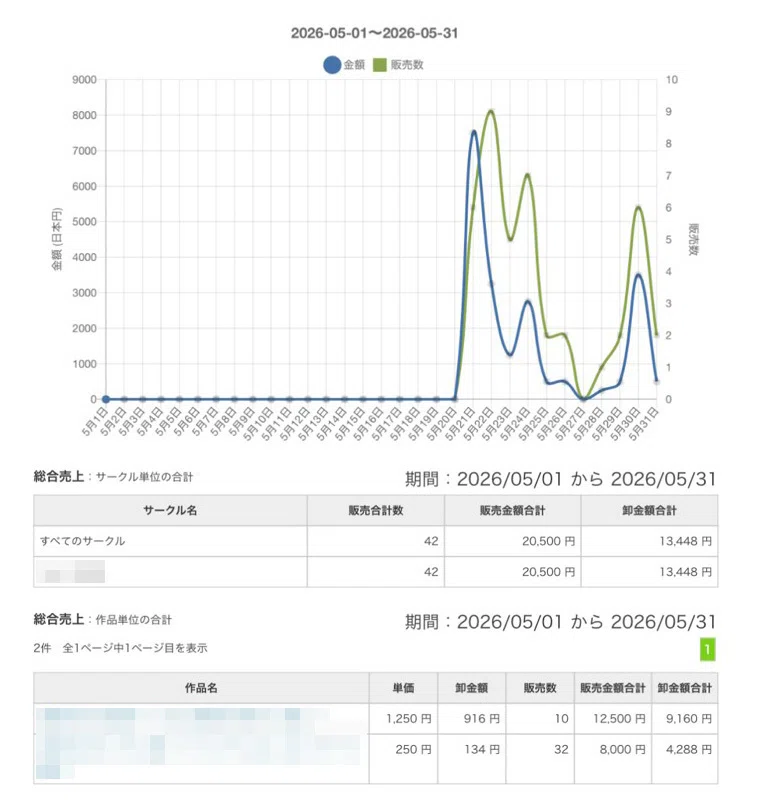This screenshot has height=812, width=762.
Task: Tap the 5月1日 data point on the chart
Action: (106, 399)
